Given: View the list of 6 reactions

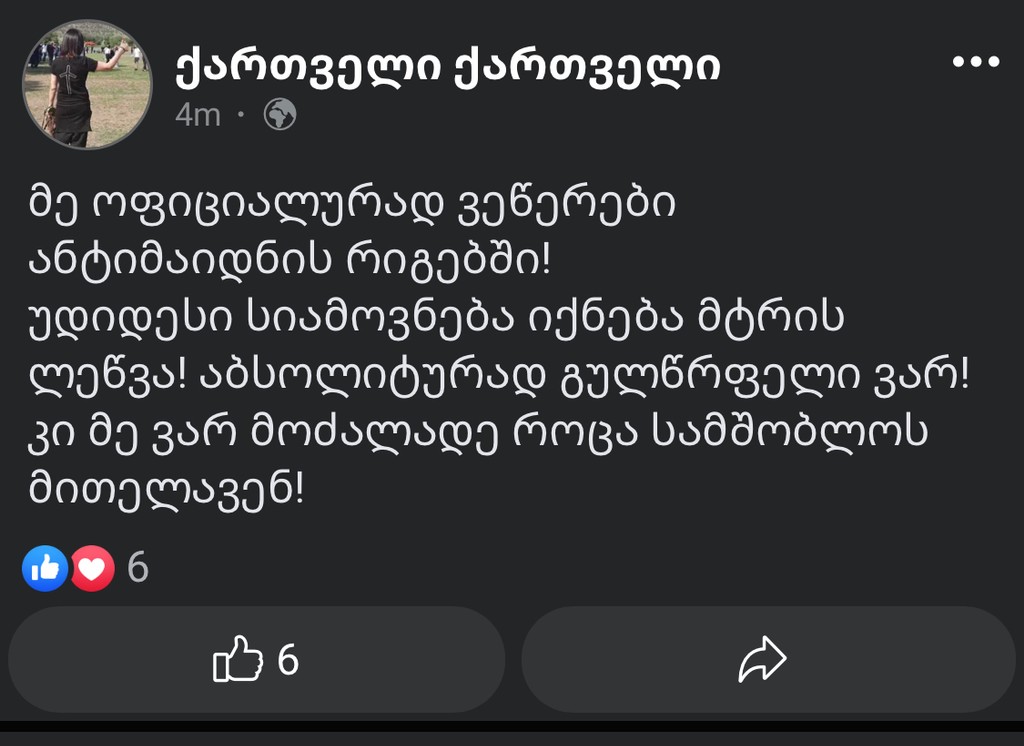Looking at the screenshot, I should coord(86,569).
